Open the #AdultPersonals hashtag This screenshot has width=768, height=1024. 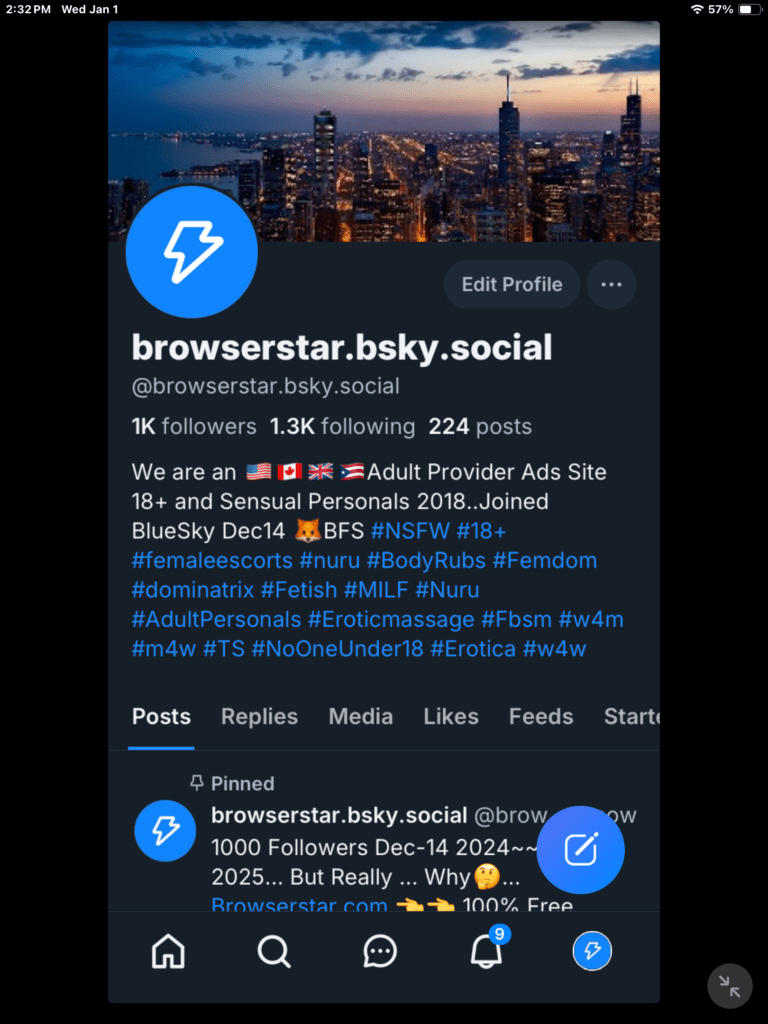(x=216, y=620)
